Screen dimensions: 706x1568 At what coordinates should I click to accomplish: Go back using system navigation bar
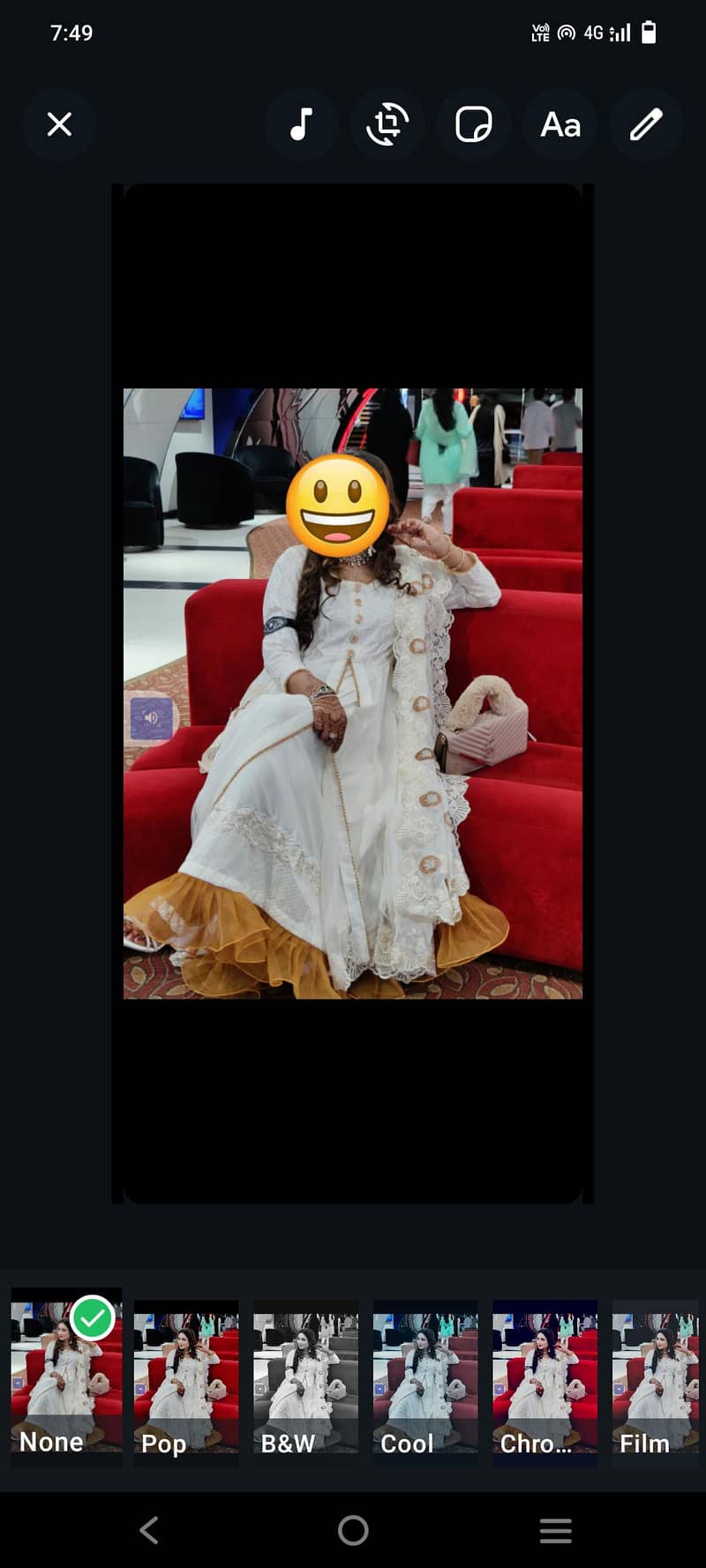[149, 1529]
